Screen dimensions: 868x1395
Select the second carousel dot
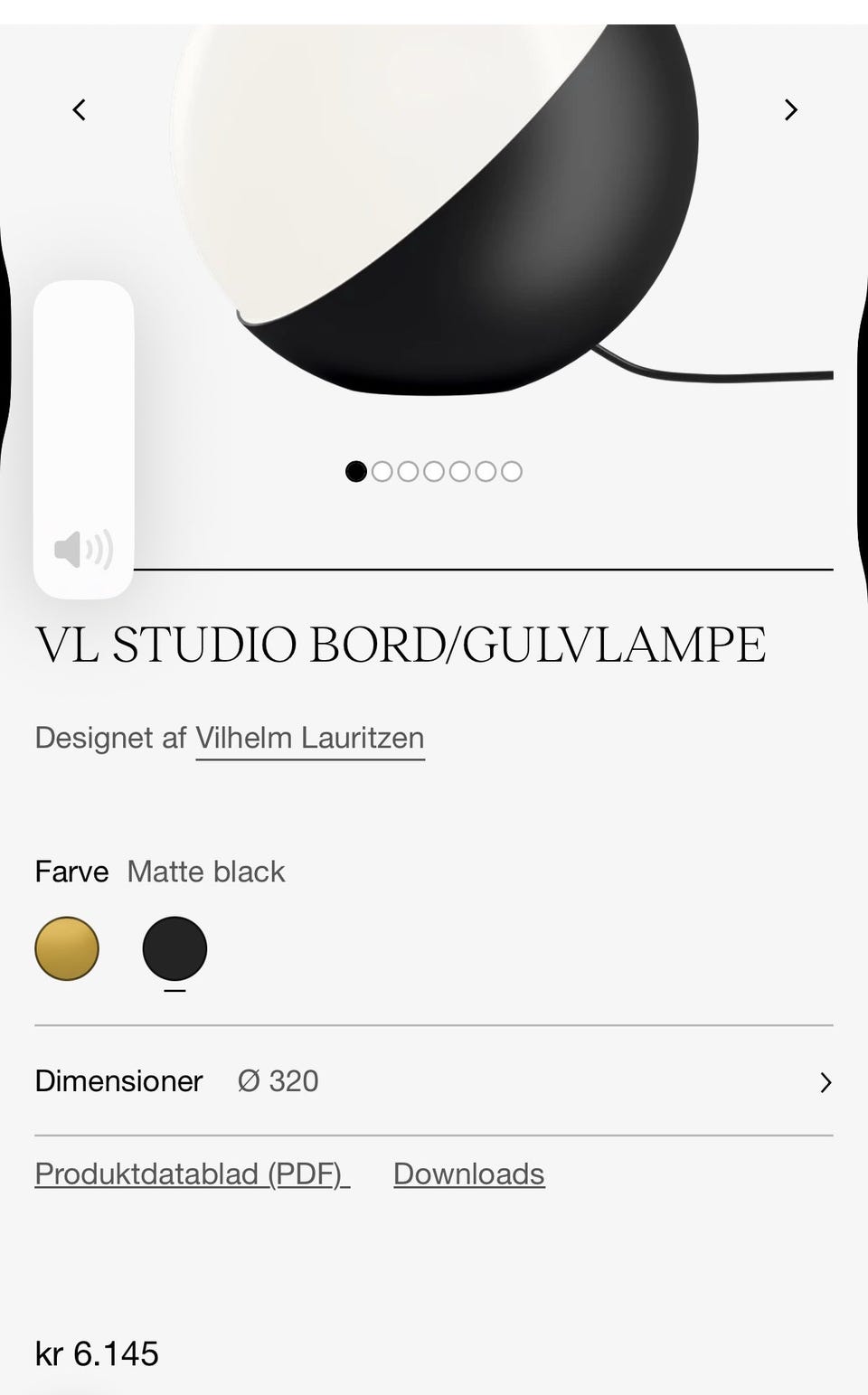pyautogui.click(x=382, y=471)
